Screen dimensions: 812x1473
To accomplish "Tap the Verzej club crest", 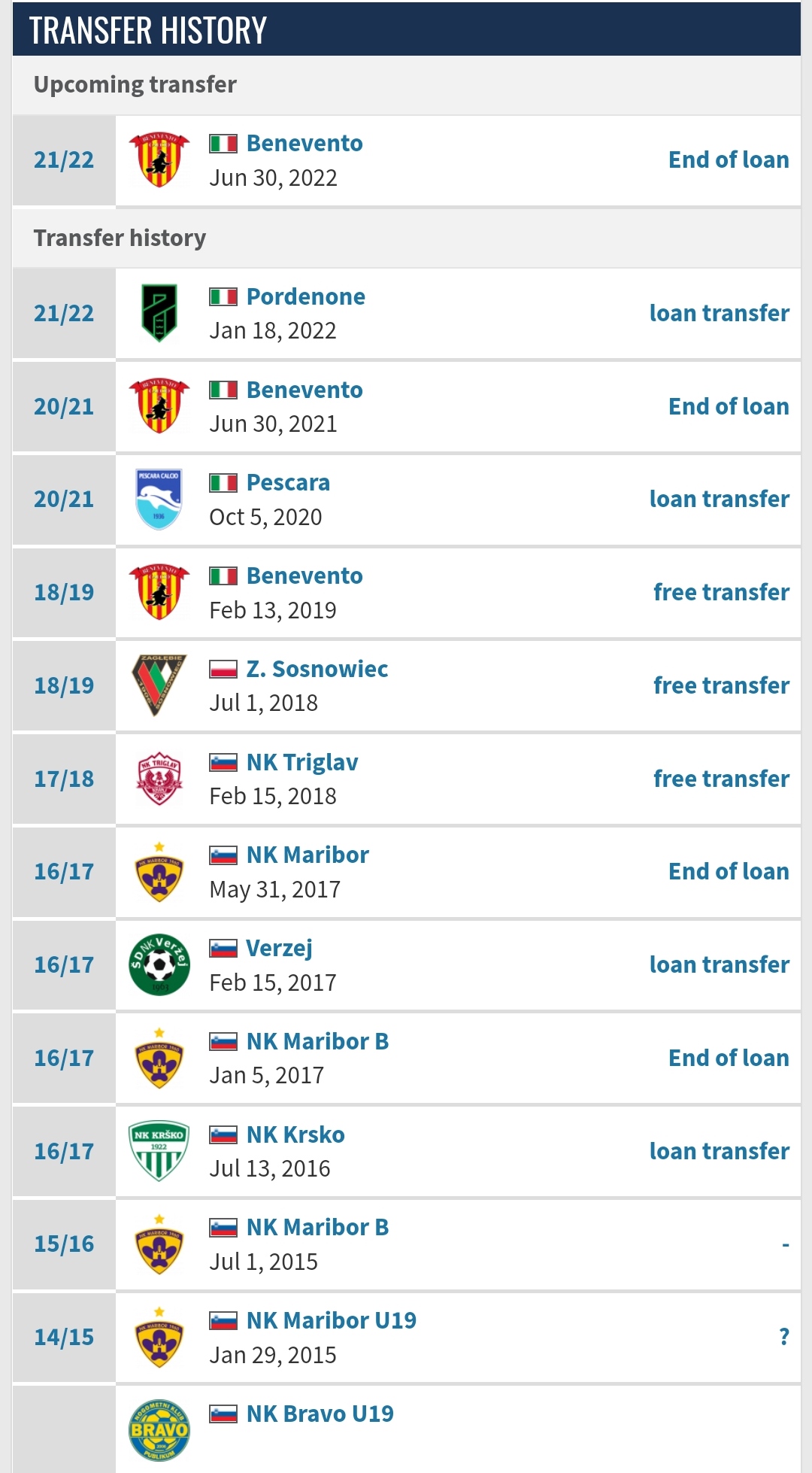I will coord(159,964).
